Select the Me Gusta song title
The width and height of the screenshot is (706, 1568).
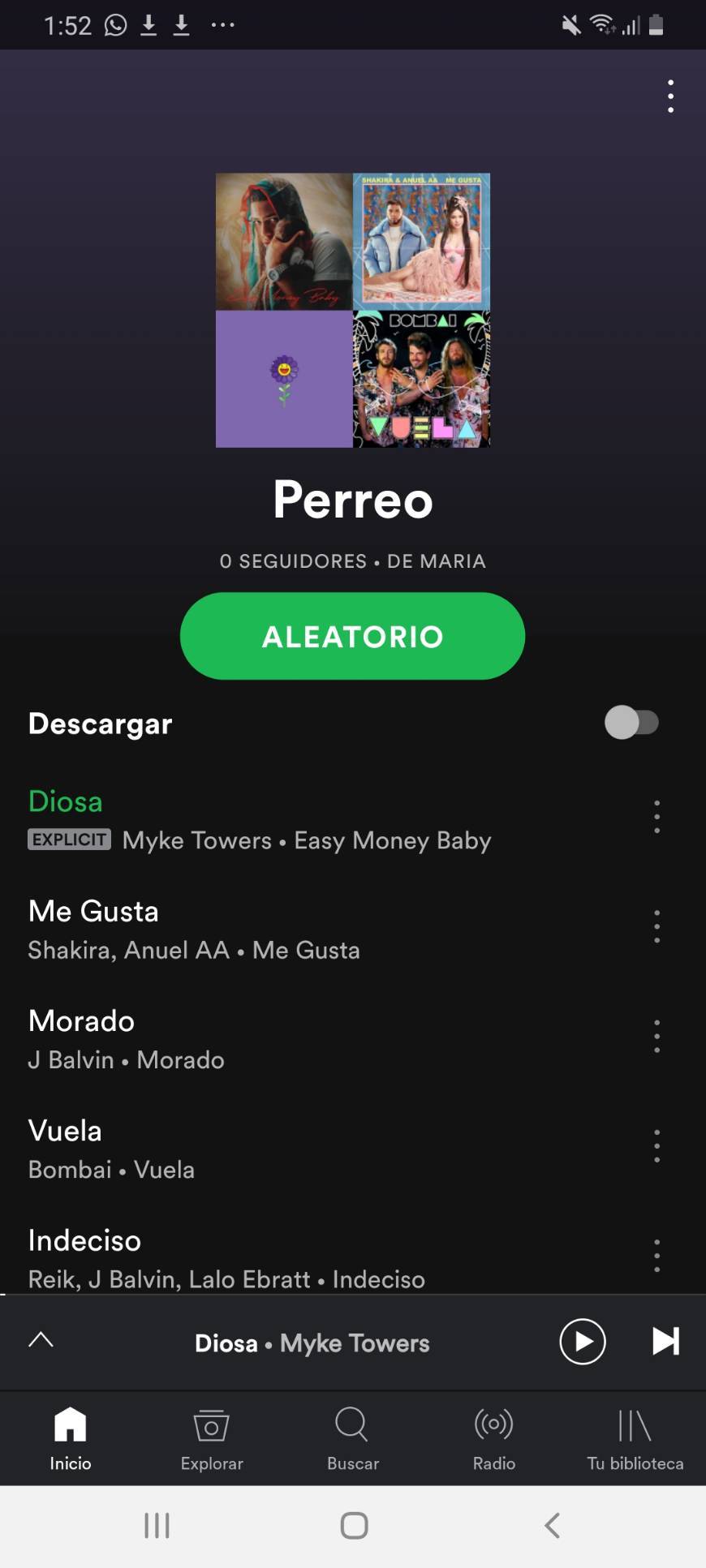point(93,911)
